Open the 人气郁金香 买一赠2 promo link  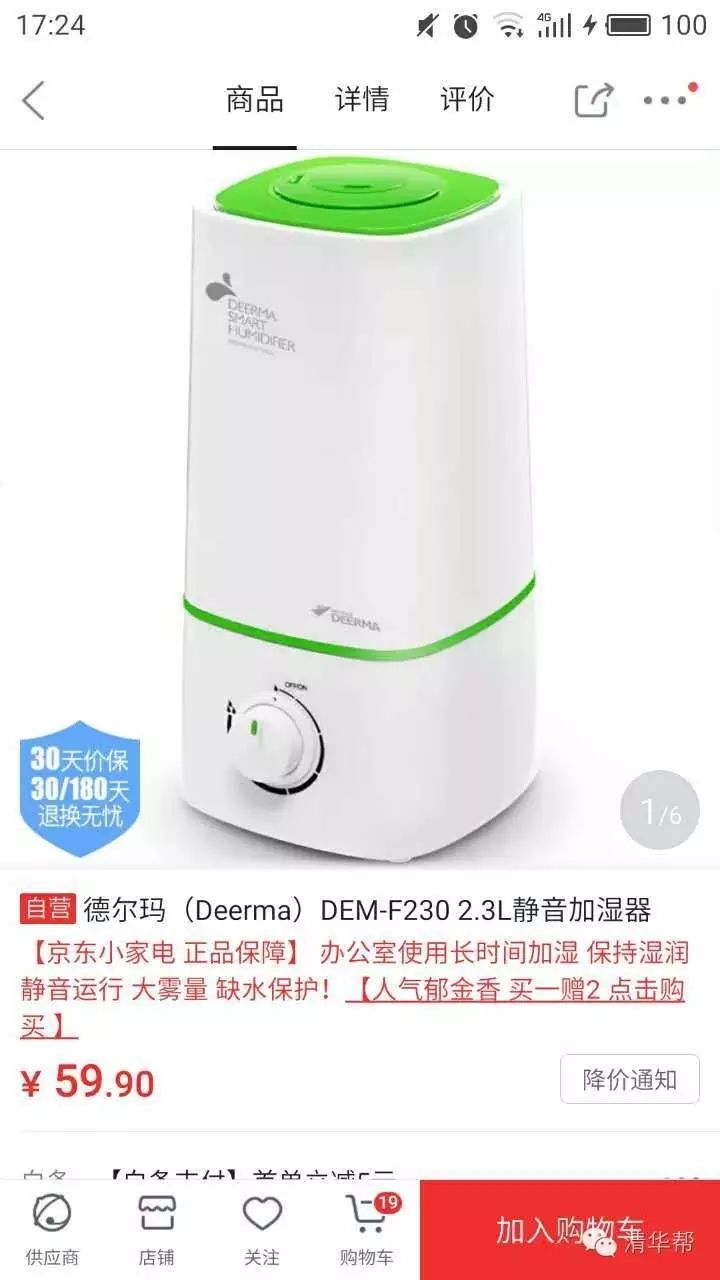515,992
